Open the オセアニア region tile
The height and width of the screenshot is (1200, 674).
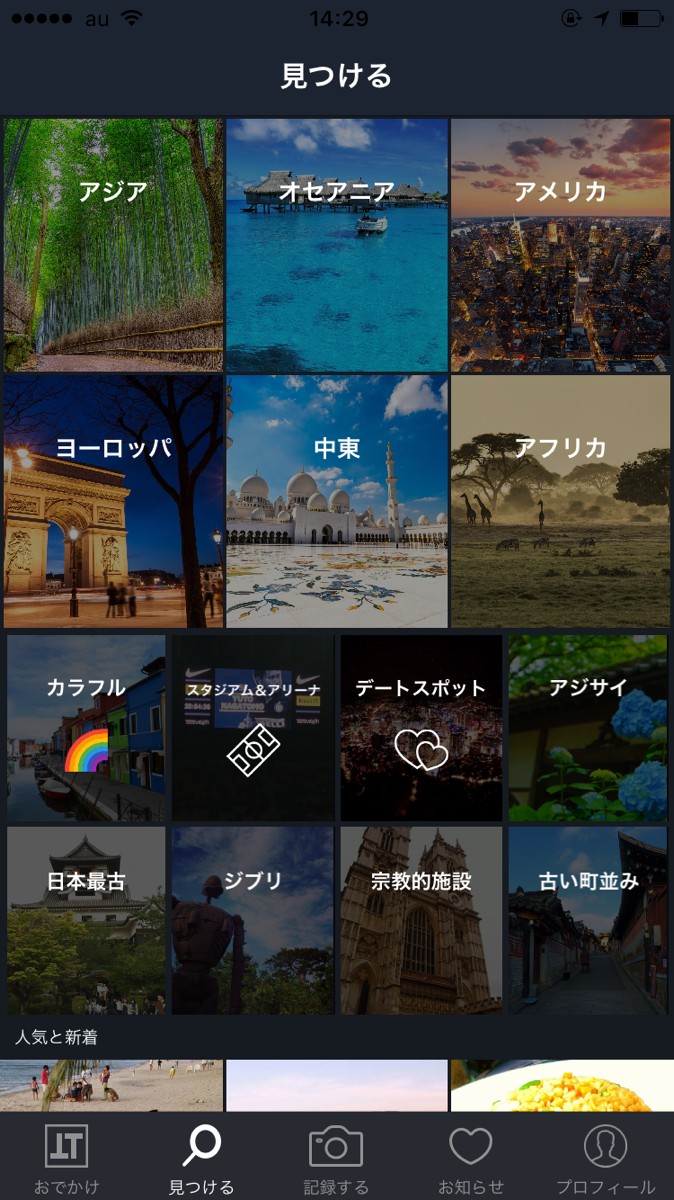(x=337, y=245)
